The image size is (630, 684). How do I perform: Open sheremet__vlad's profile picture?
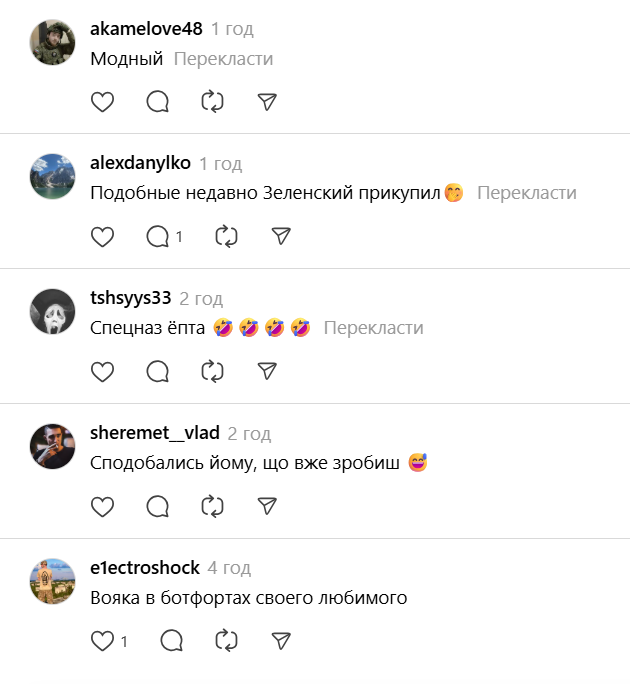coord(53,446)
